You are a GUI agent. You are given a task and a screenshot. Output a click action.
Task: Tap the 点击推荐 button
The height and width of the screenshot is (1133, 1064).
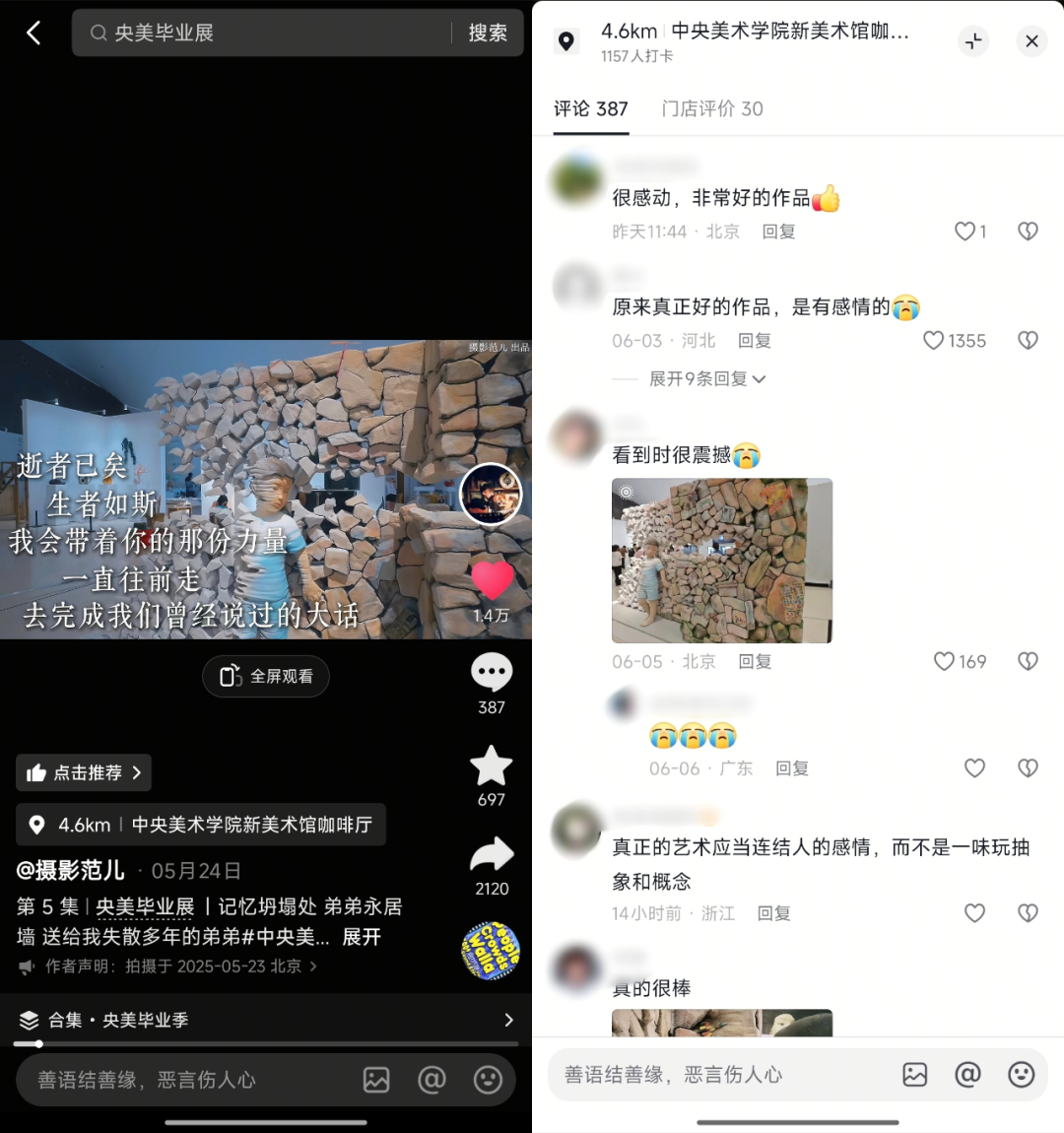(x=84, y=772)
